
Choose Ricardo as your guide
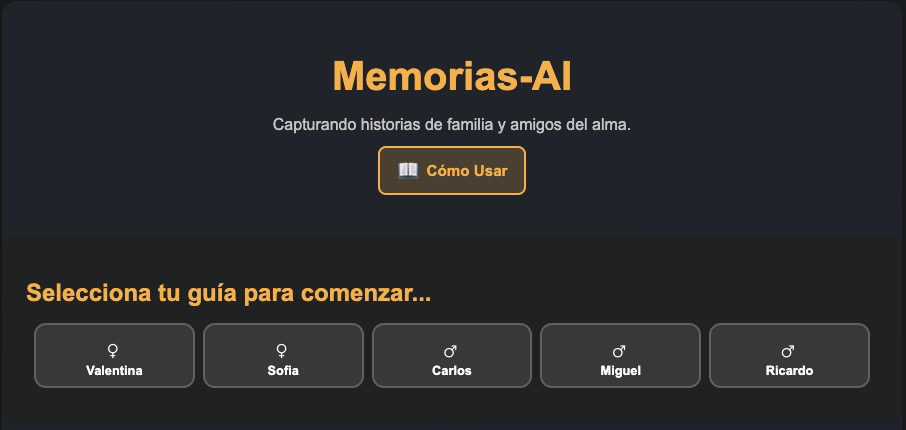click(x=789, y=355)
